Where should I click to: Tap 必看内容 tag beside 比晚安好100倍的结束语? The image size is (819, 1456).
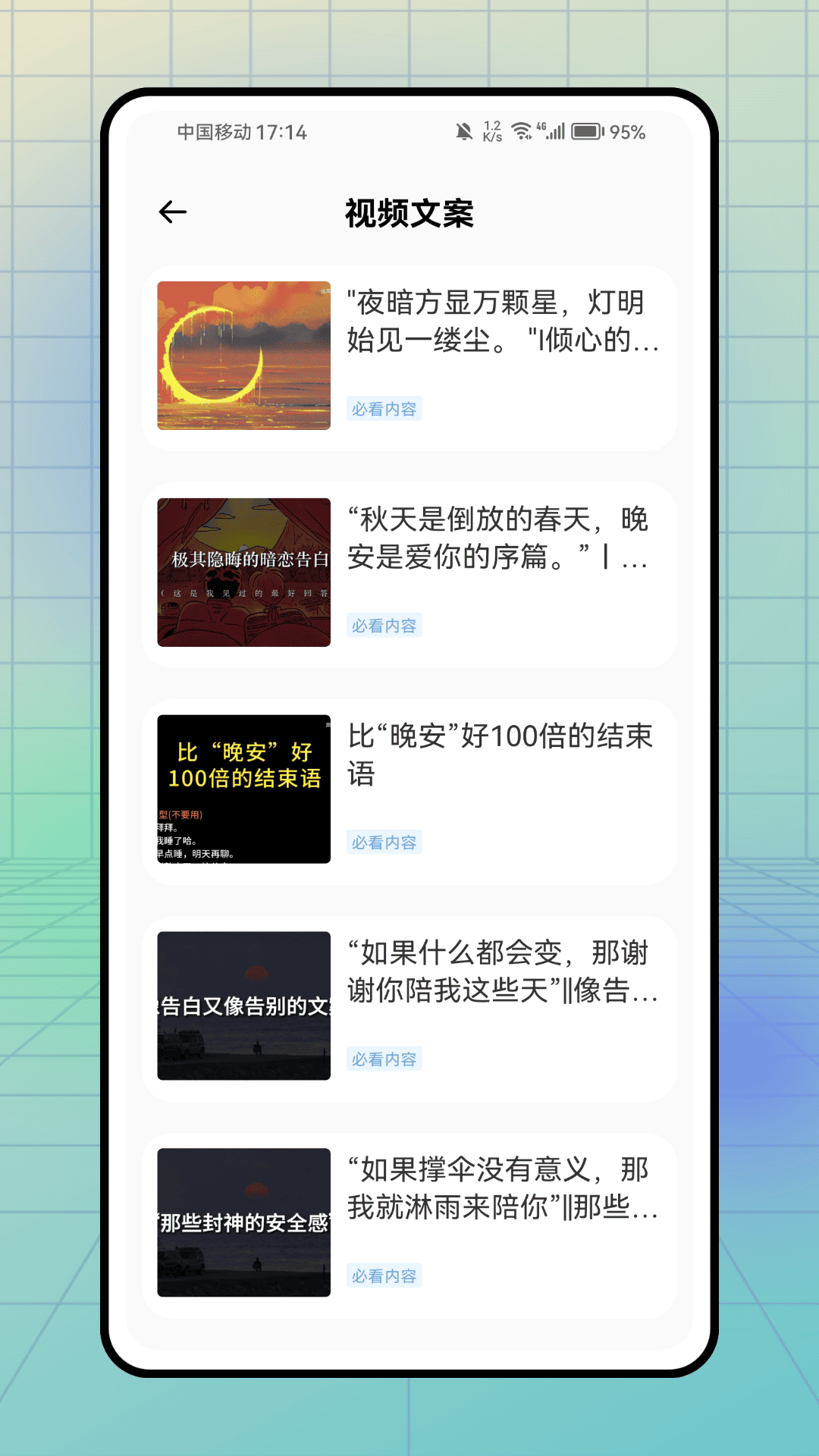(x=384, y=842)
